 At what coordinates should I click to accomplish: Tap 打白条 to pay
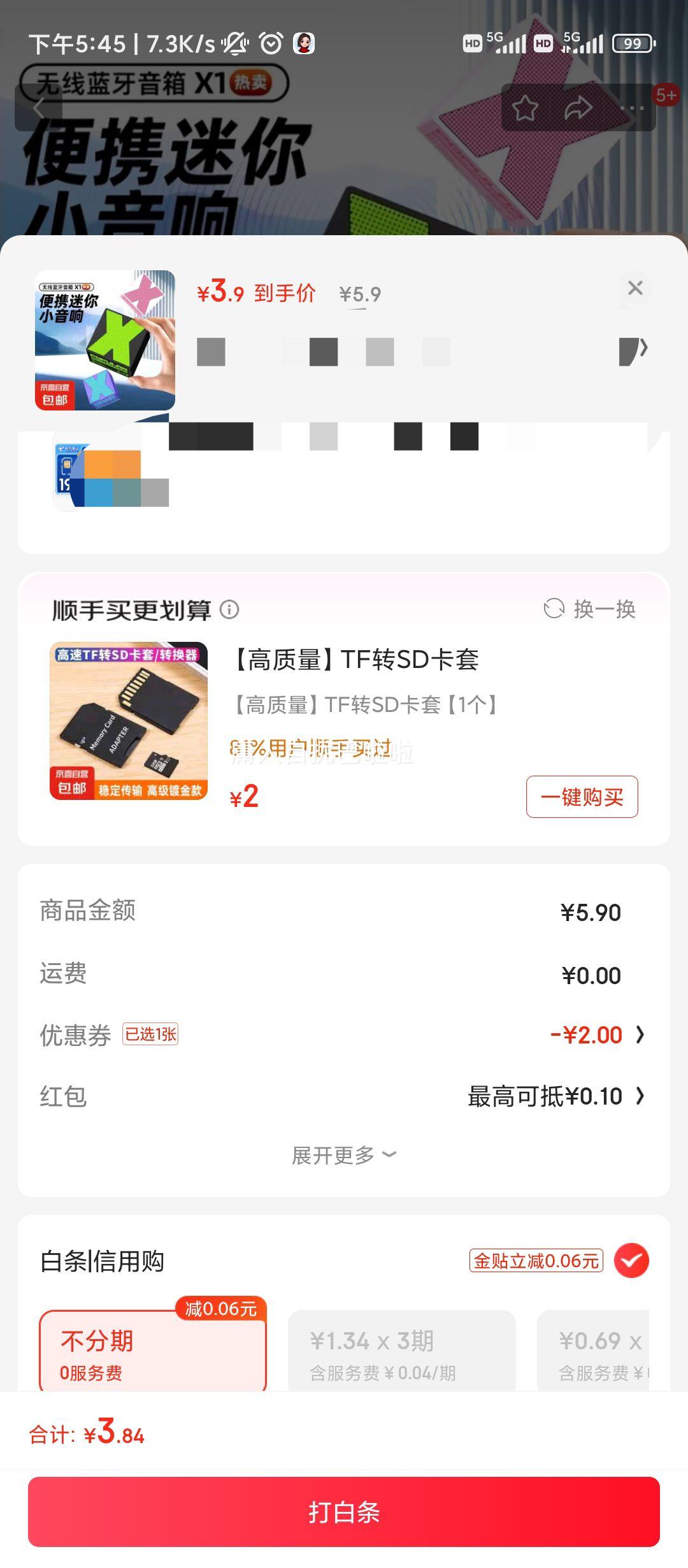(x=344, y=1512)
